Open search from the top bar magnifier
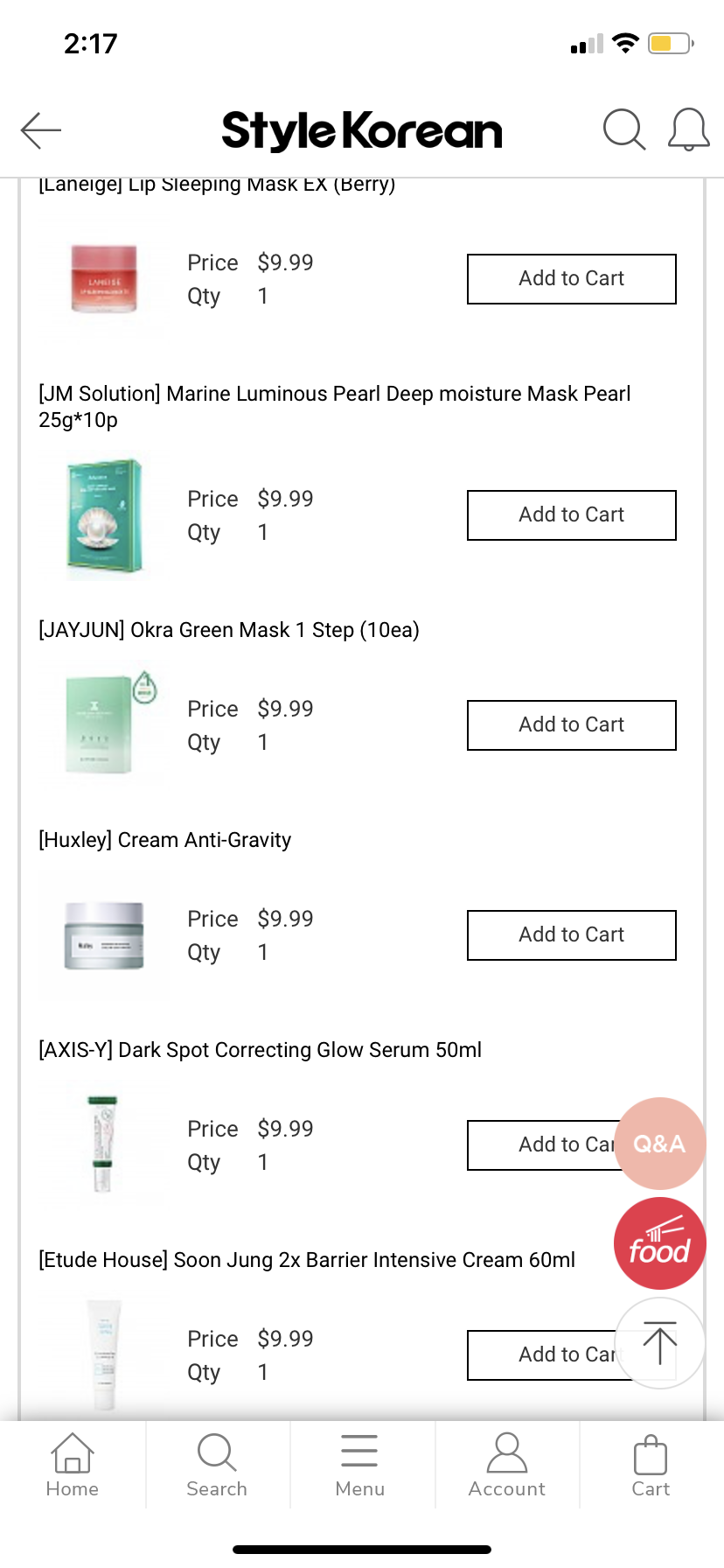This screenshot has width=724, height=1568. [624, 130]
